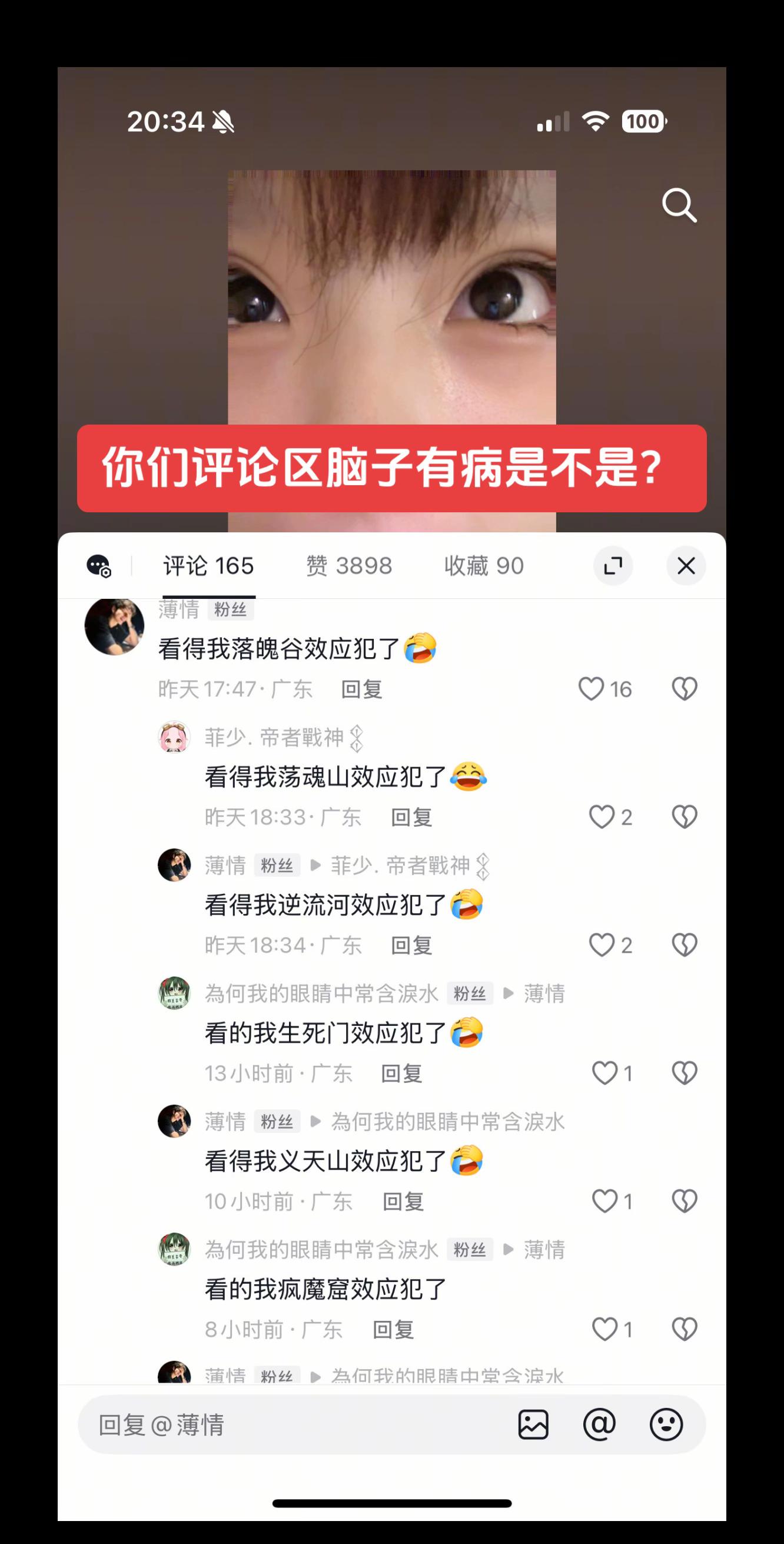Dislike the 疯魔窟效应 comment

(684, 1330)
